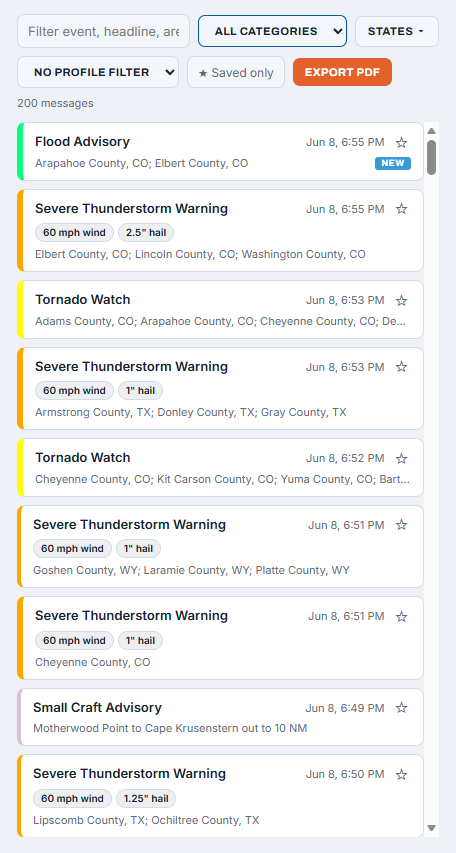Tap the scrollbar's up arrow
The height and width of the screenshot is (853, 456).
point(432,131)
